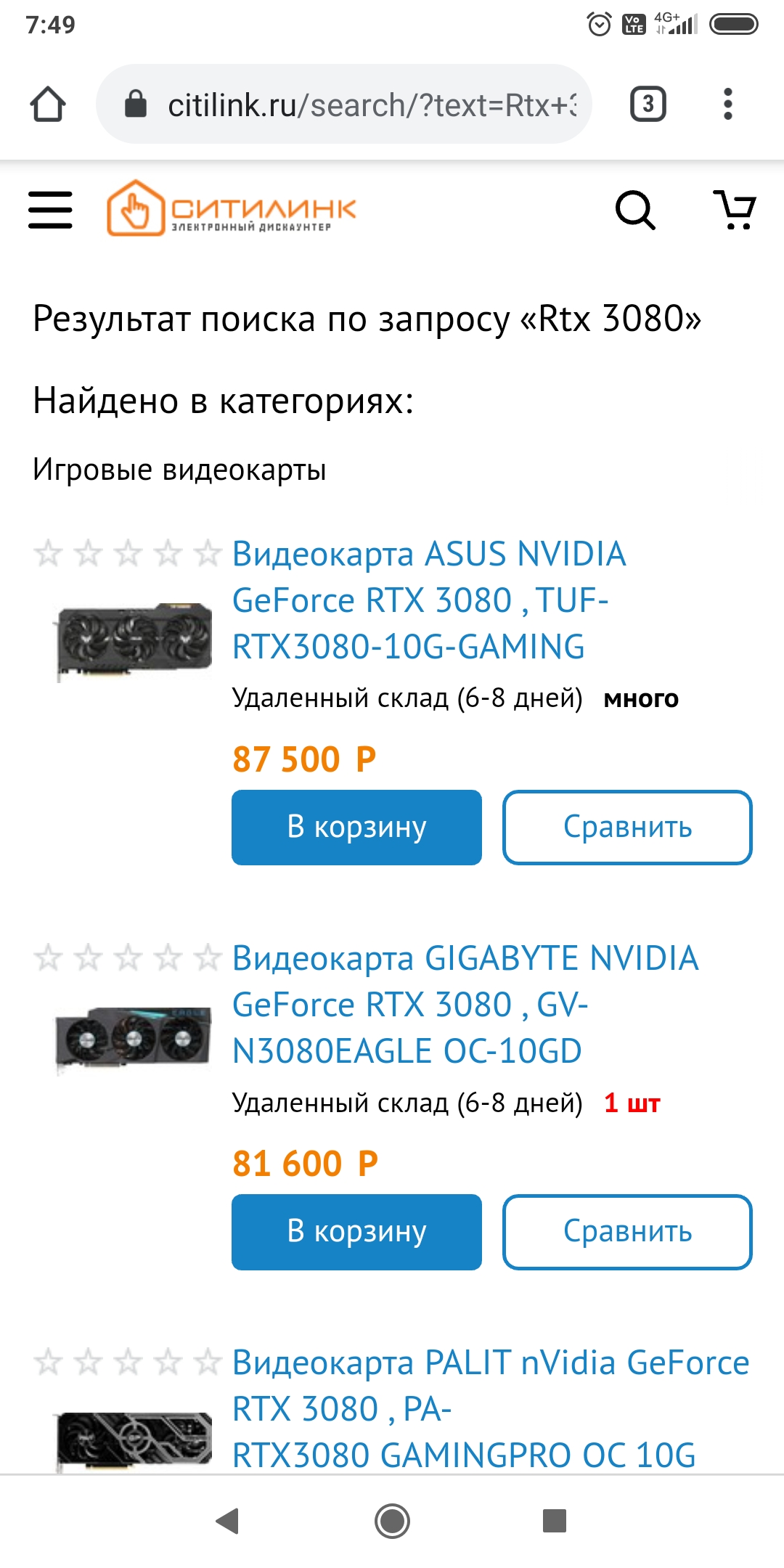This screenshot has height=1568, width=784.
Task: Open the system recent apps button
Action: (554, 1520)
